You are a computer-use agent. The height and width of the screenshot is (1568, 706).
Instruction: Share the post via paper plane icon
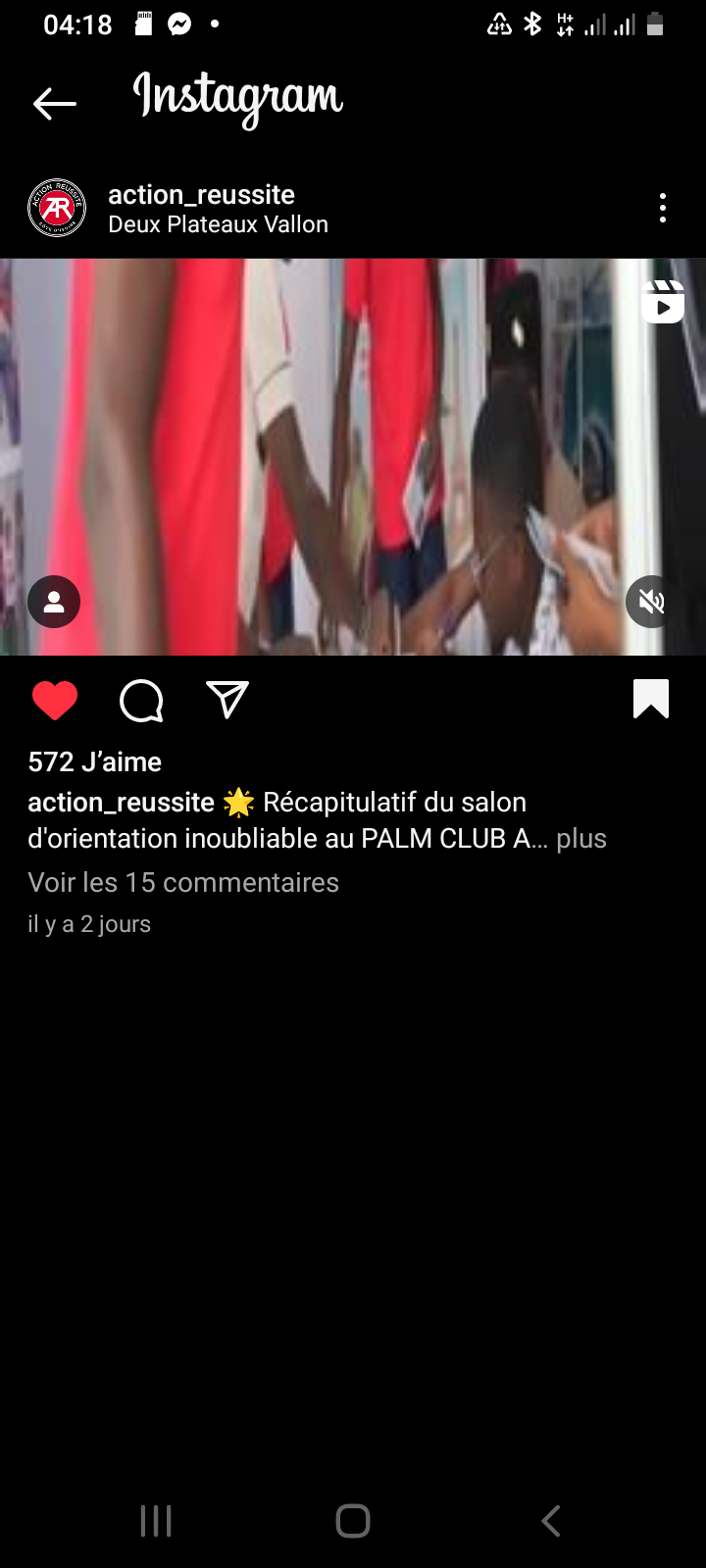click(227, 700)
